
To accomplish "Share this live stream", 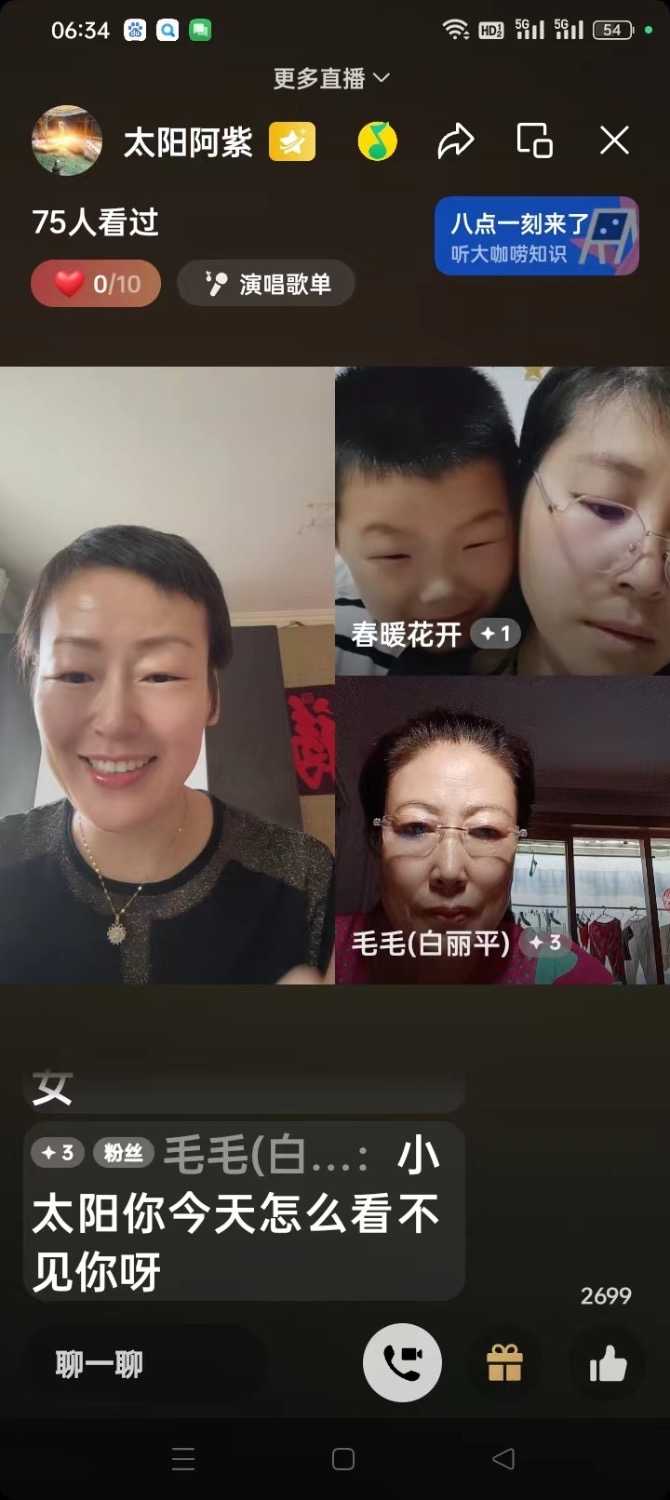I will pos(455,141).
